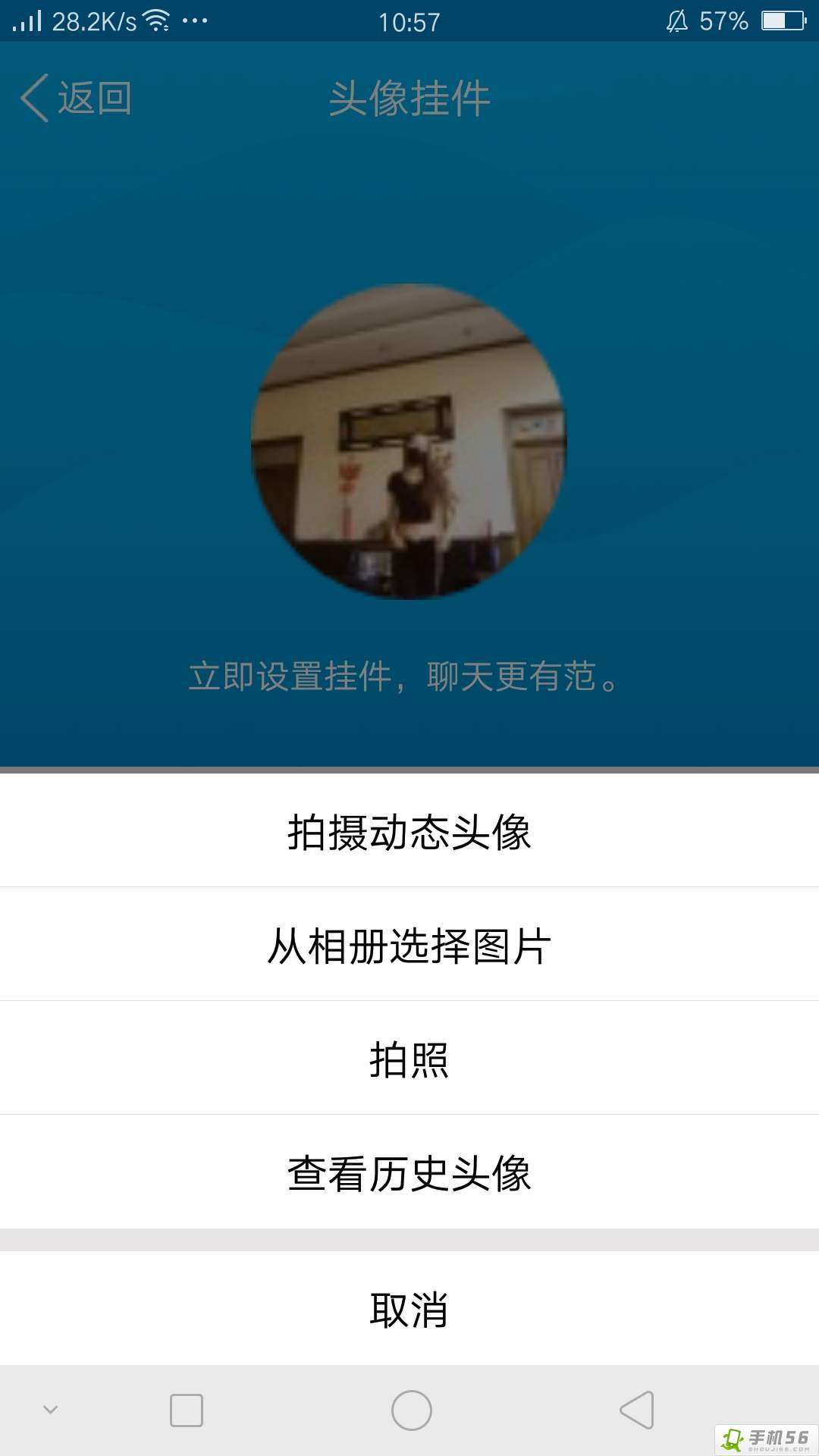Dismiss the sheet with 取消
Viewport: 819px width, 1456px height.
click(x=409, y=1310)
